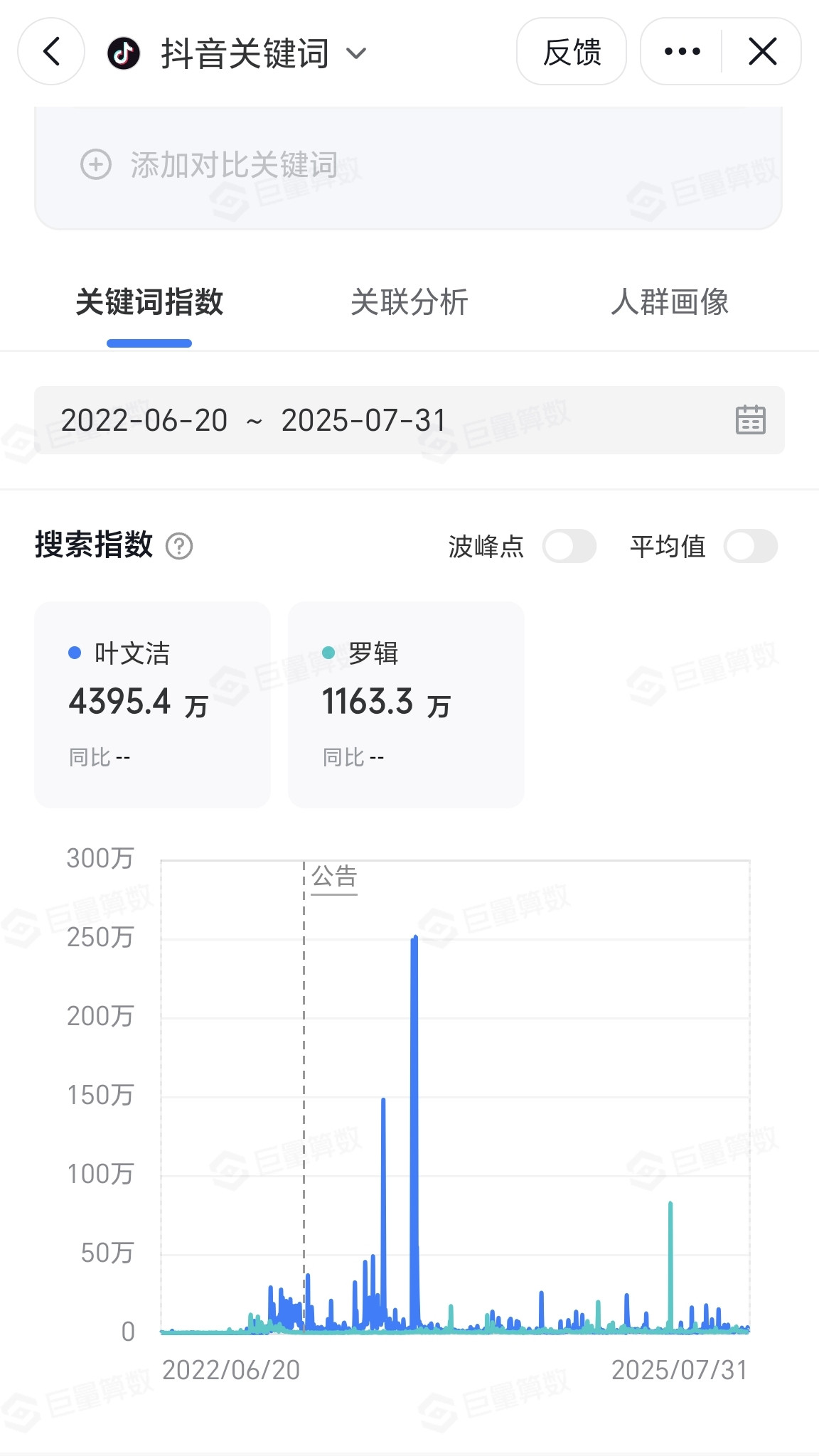Switch to the 关联分析 tab

pos(409,302)
